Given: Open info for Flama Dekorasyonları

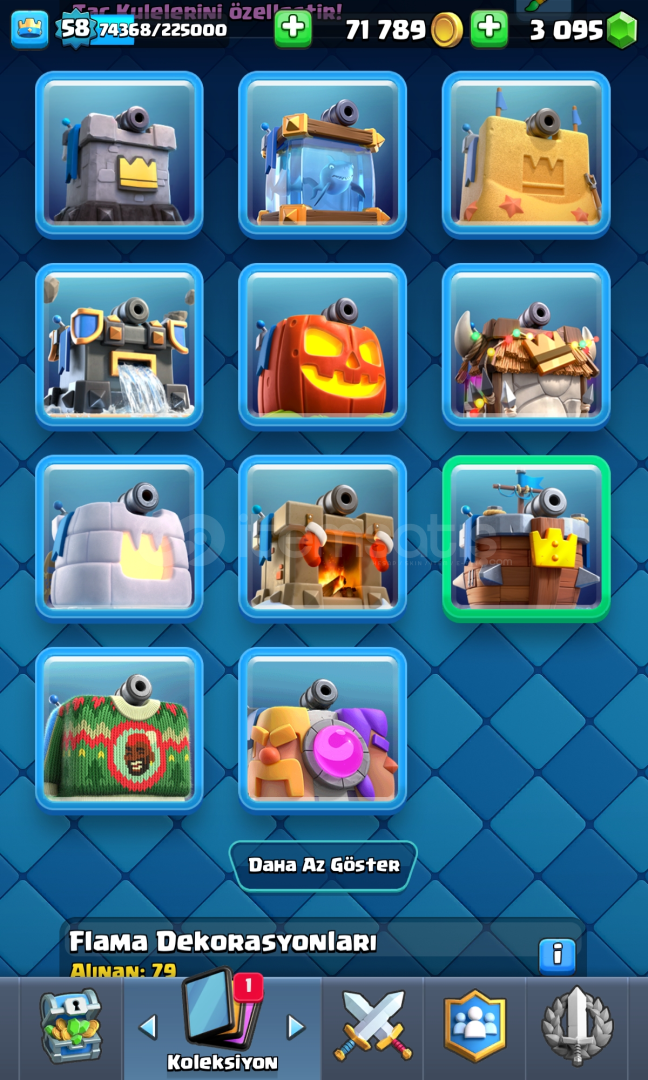Looking at the screenshot, I should click(x=557, y=955).
